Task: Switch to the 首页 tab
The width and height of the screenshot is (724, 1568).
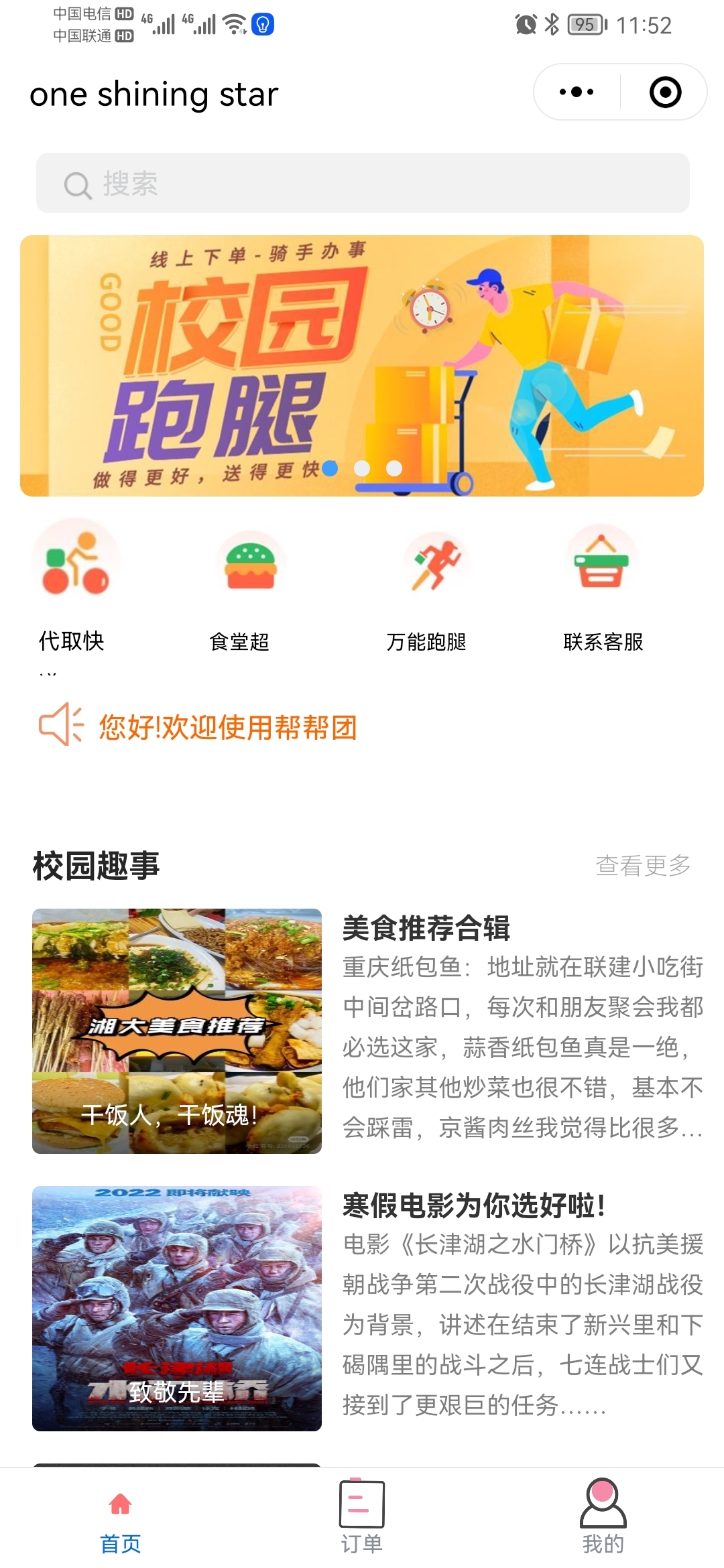Action: coord(121,1521)
